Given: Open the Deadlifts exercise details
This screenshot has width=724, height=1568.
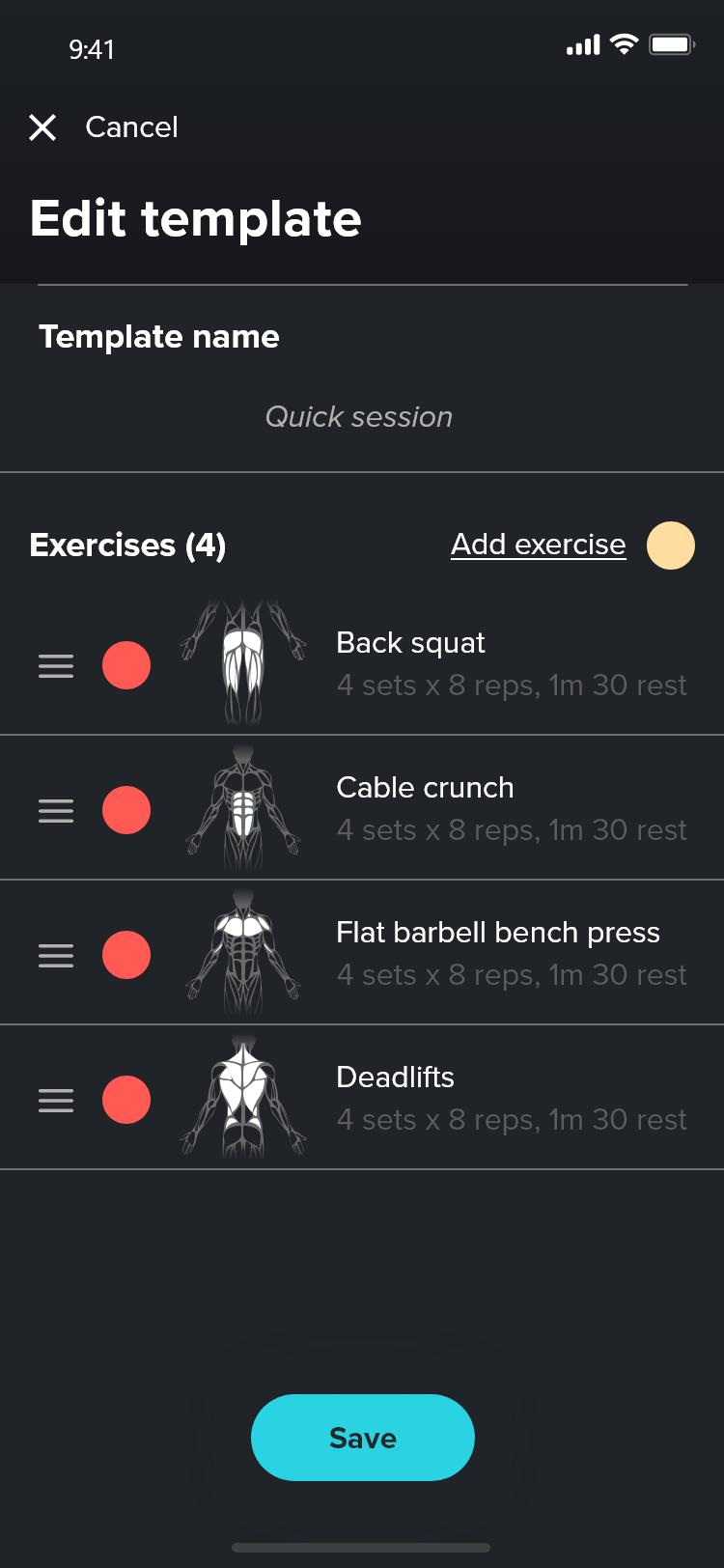Looking at the screenshot, I should point(510,1099).
